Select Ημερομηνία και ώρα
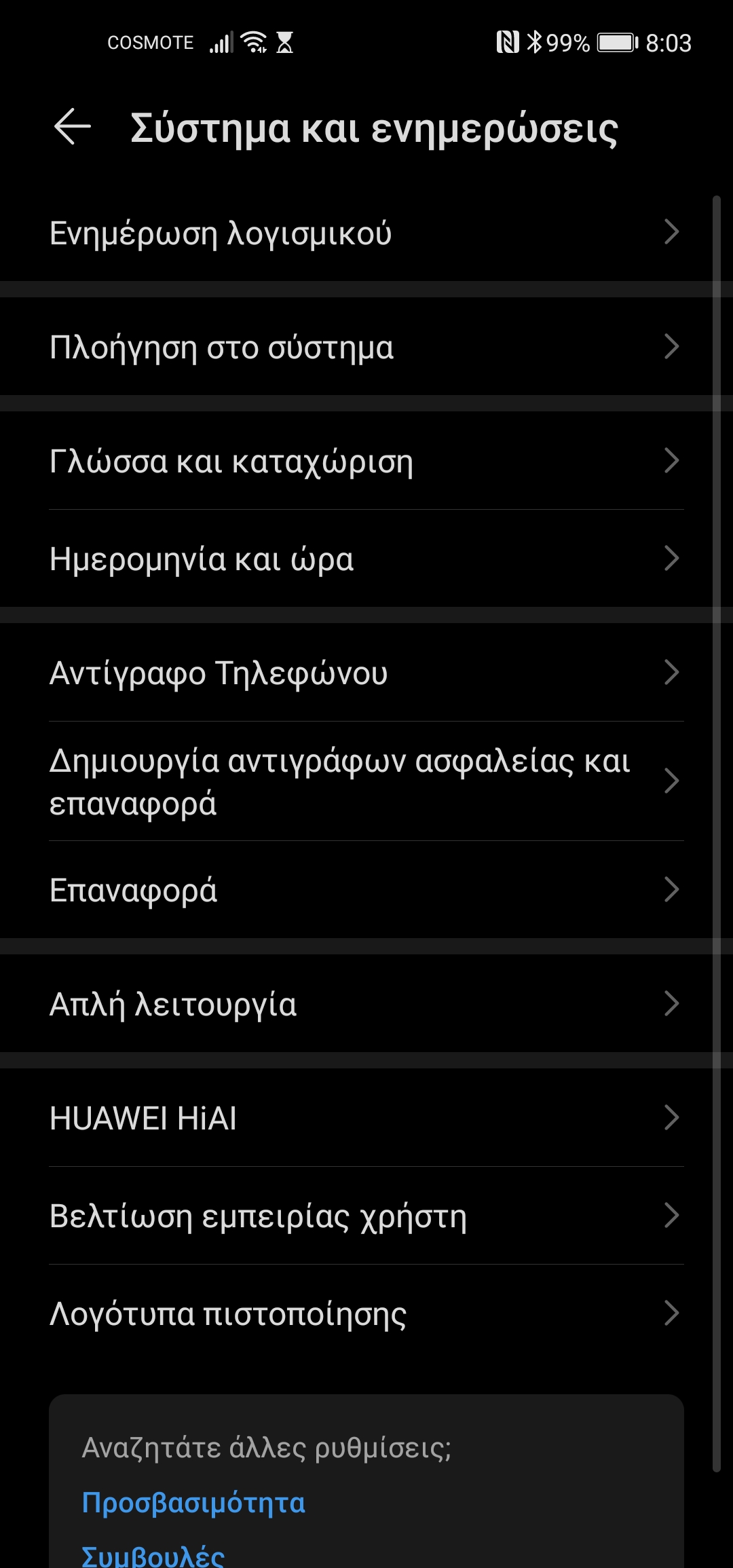This screenshot has width=733, height=1568. pos(366,558)
